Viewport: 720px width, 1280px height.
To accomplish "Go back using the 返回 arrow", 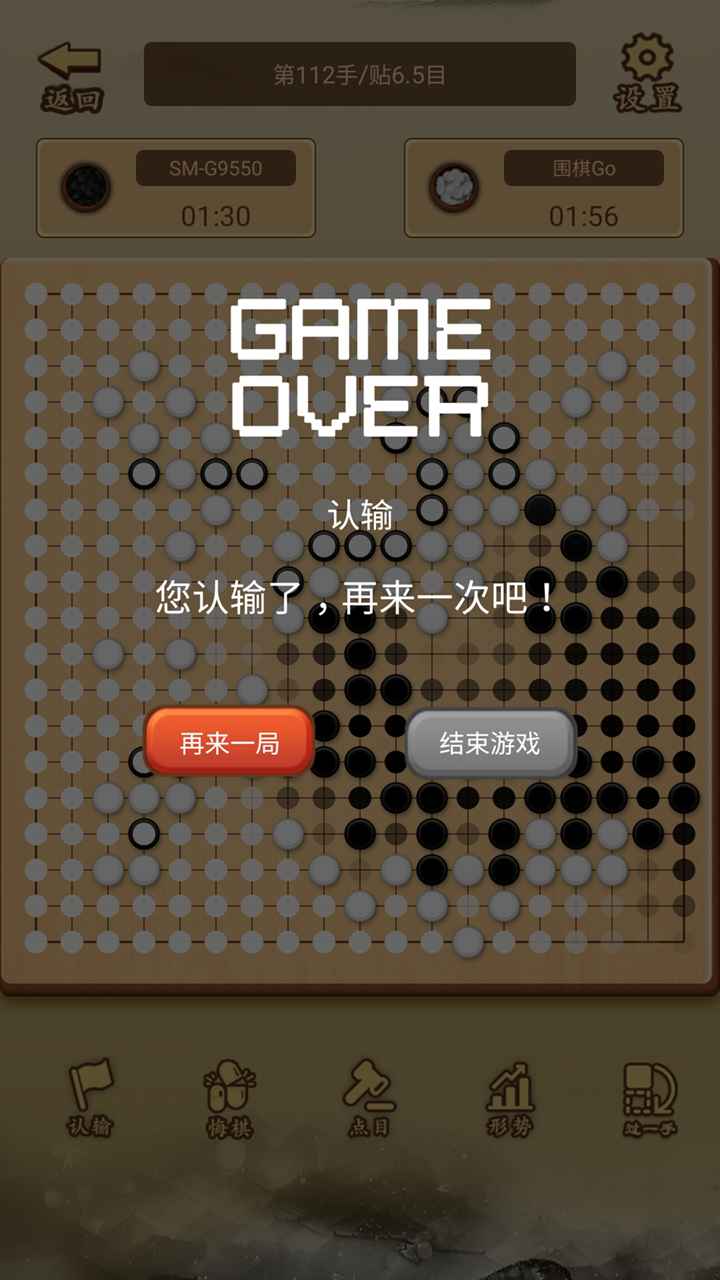I will click(71, 75).
